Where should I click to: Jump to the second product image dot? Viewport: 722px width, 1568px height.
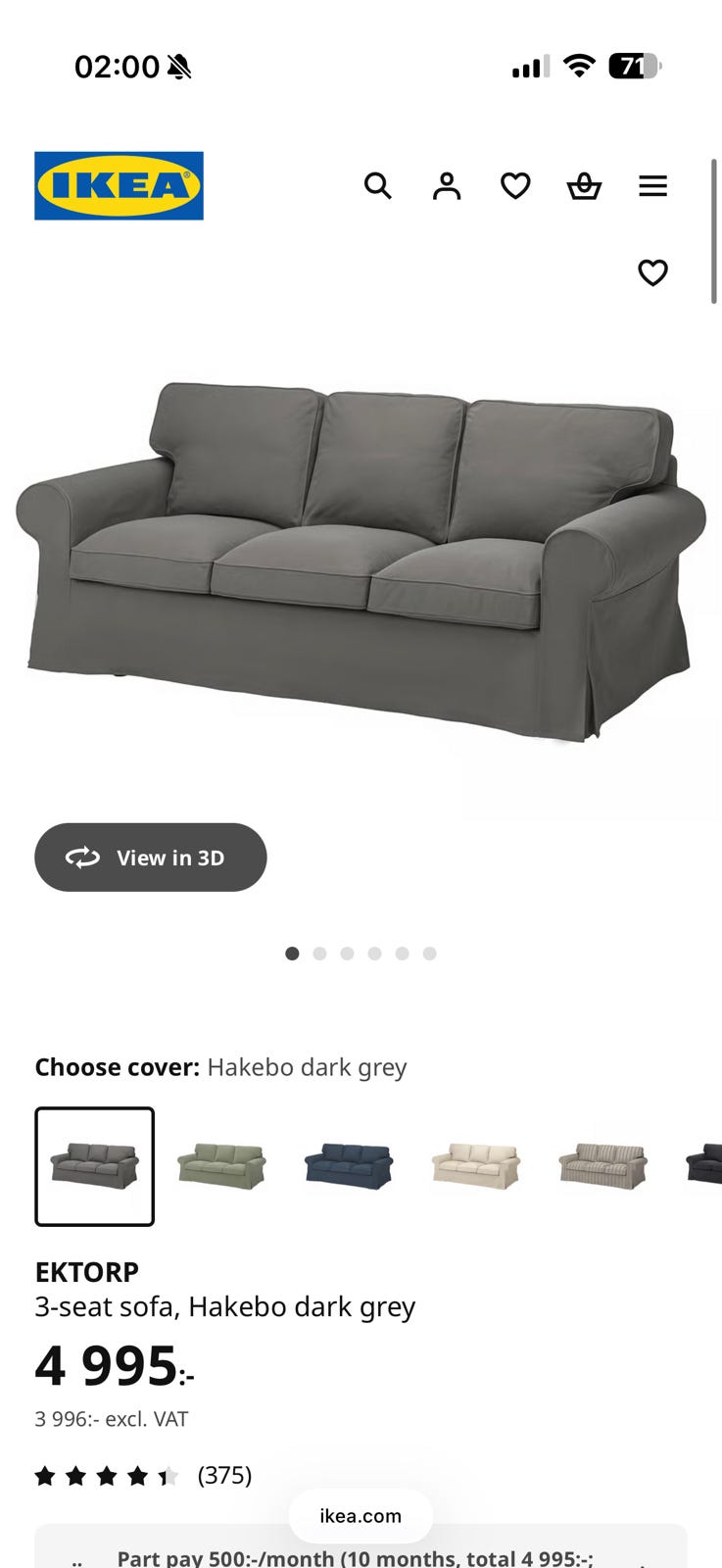[x=319, y=954]
